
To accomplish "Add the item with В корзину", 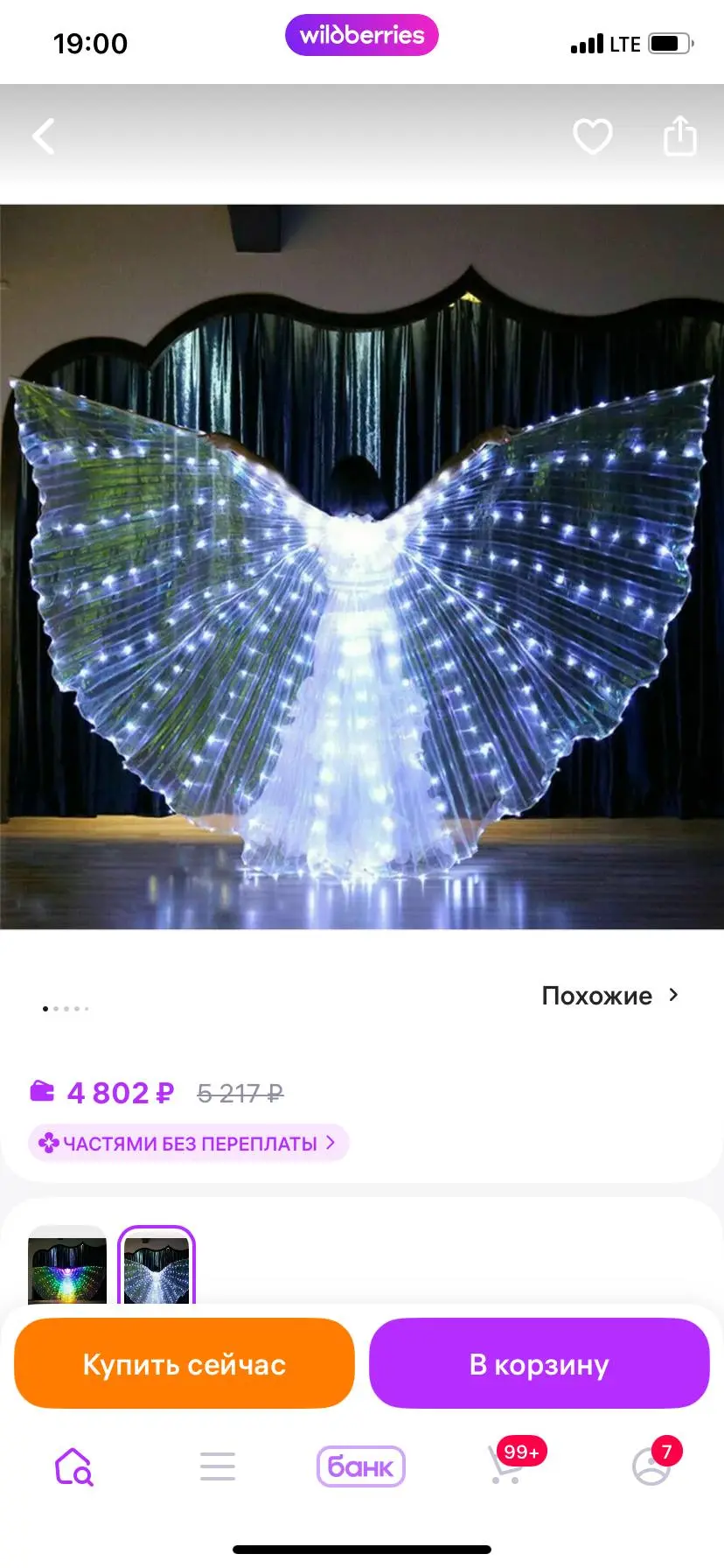I will pos(539,1364).
